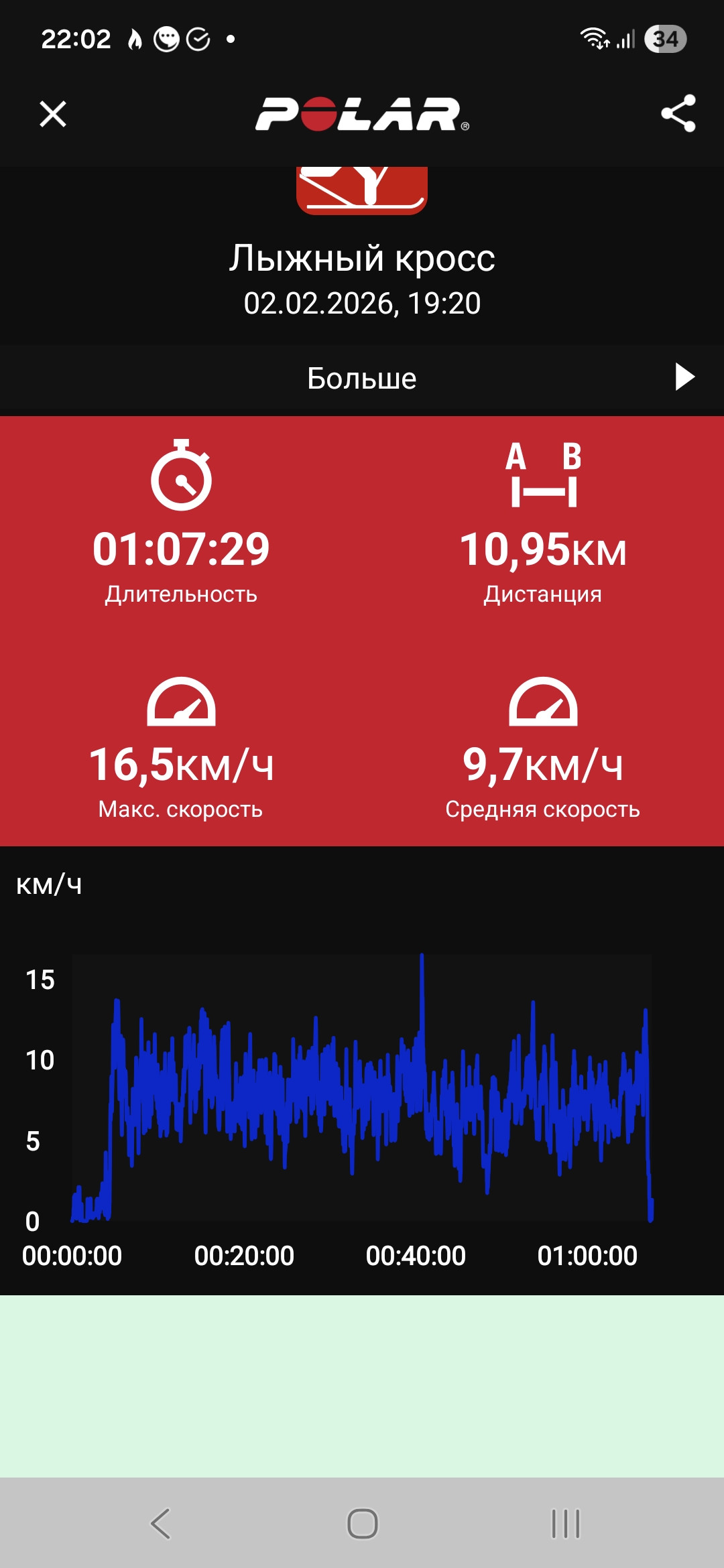The image size is (724, 1568).
Task: Expand the Больше details row
Action: [x=362, y=378]
